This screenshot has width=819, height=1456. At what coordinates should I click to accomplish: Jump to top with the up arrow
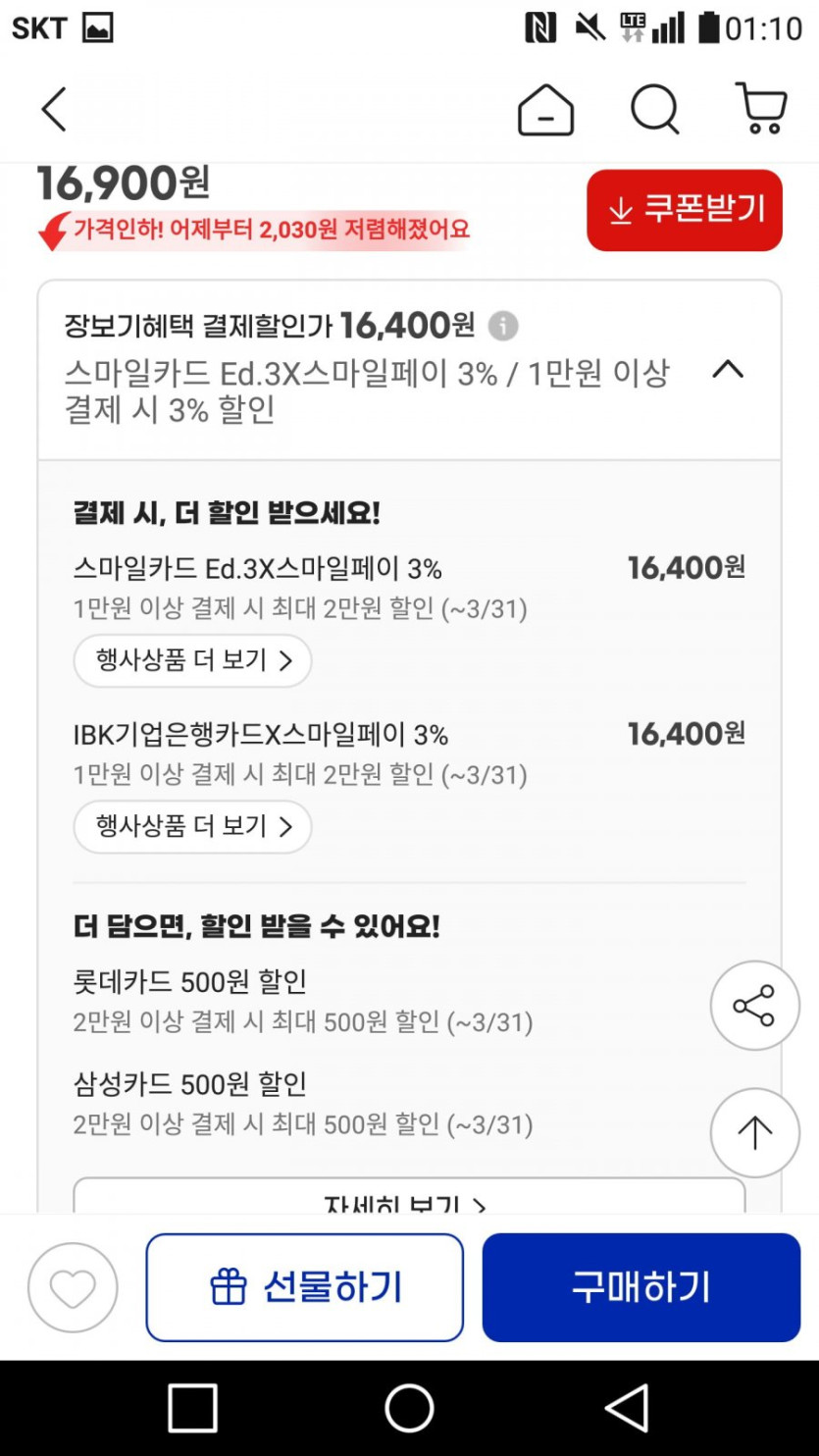pos(754,1133)
